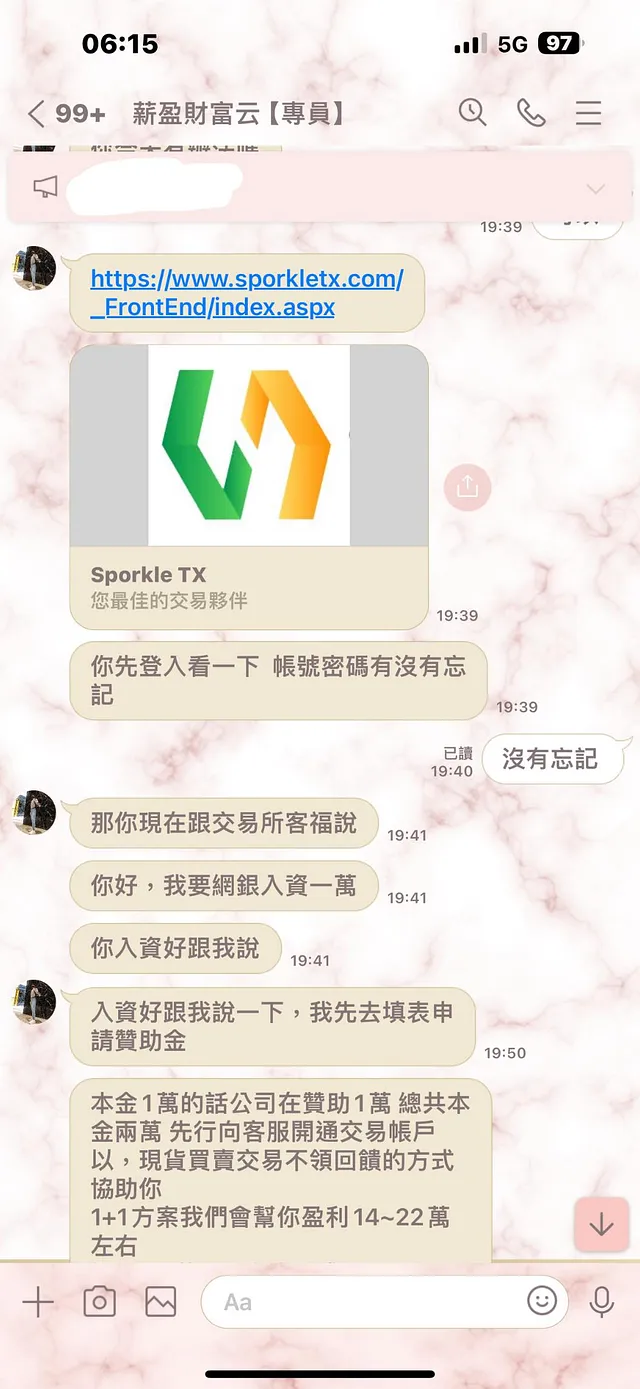This screenshot has width=640, height=1389.
Task: View the sender's profile picture next to the link
Action: (x=35, y=268)
